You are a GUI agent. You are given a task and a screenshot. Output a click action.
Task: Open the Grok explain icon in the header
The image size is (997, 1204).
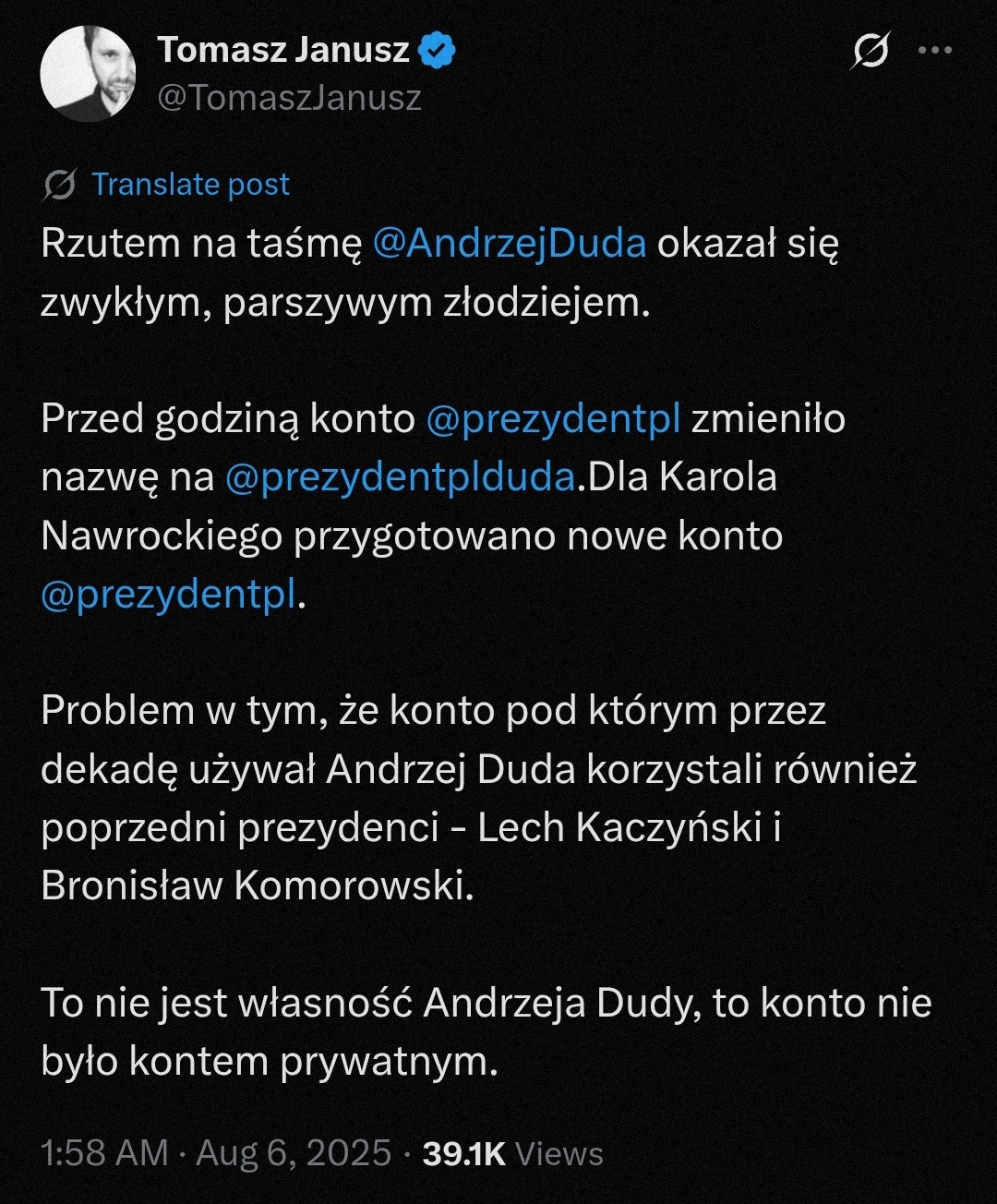click(870, 52)
